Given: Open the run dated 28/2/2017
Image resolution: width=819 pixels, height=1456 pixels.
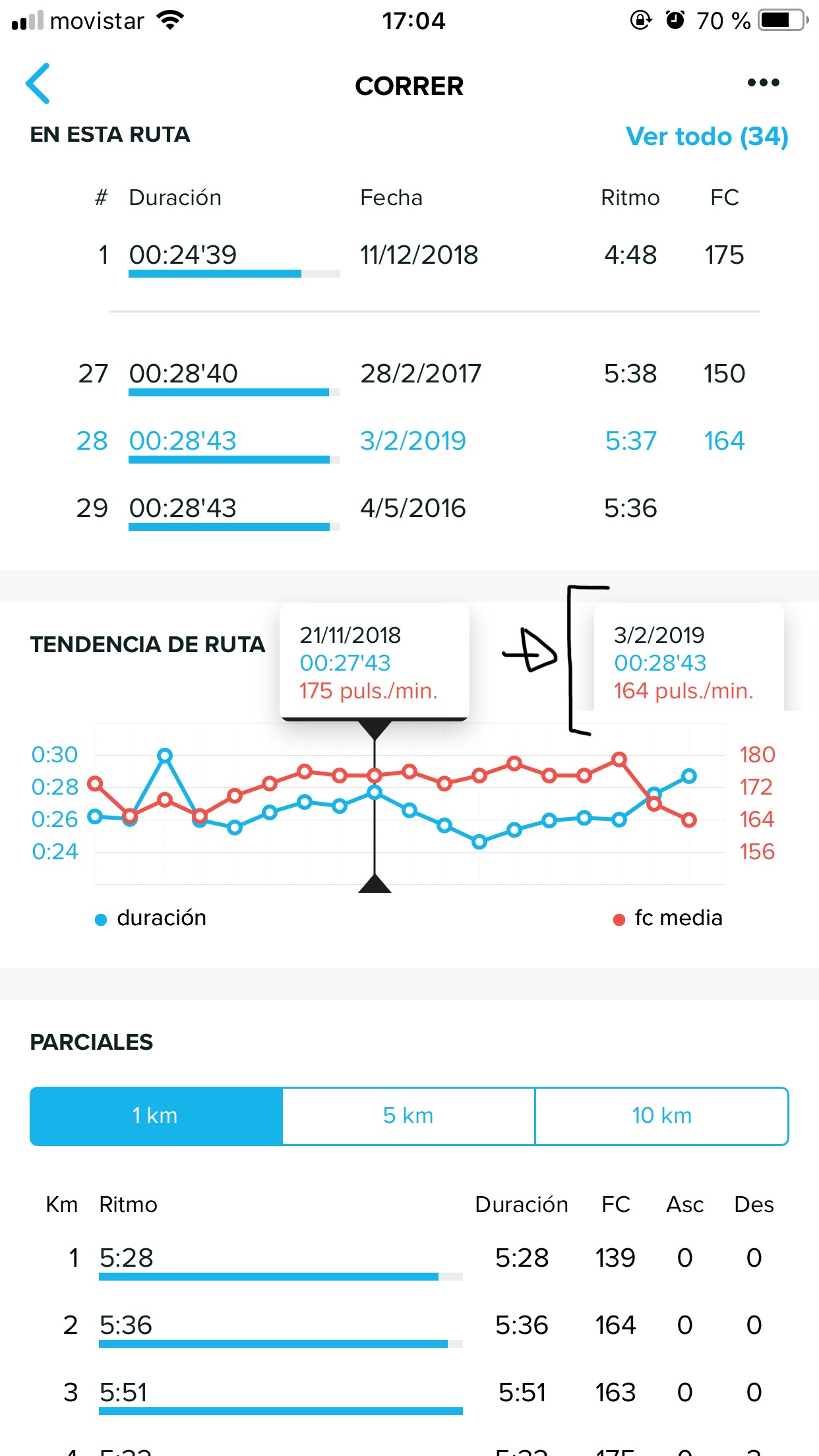Looking at the screenshot, I should coord(420,374).
